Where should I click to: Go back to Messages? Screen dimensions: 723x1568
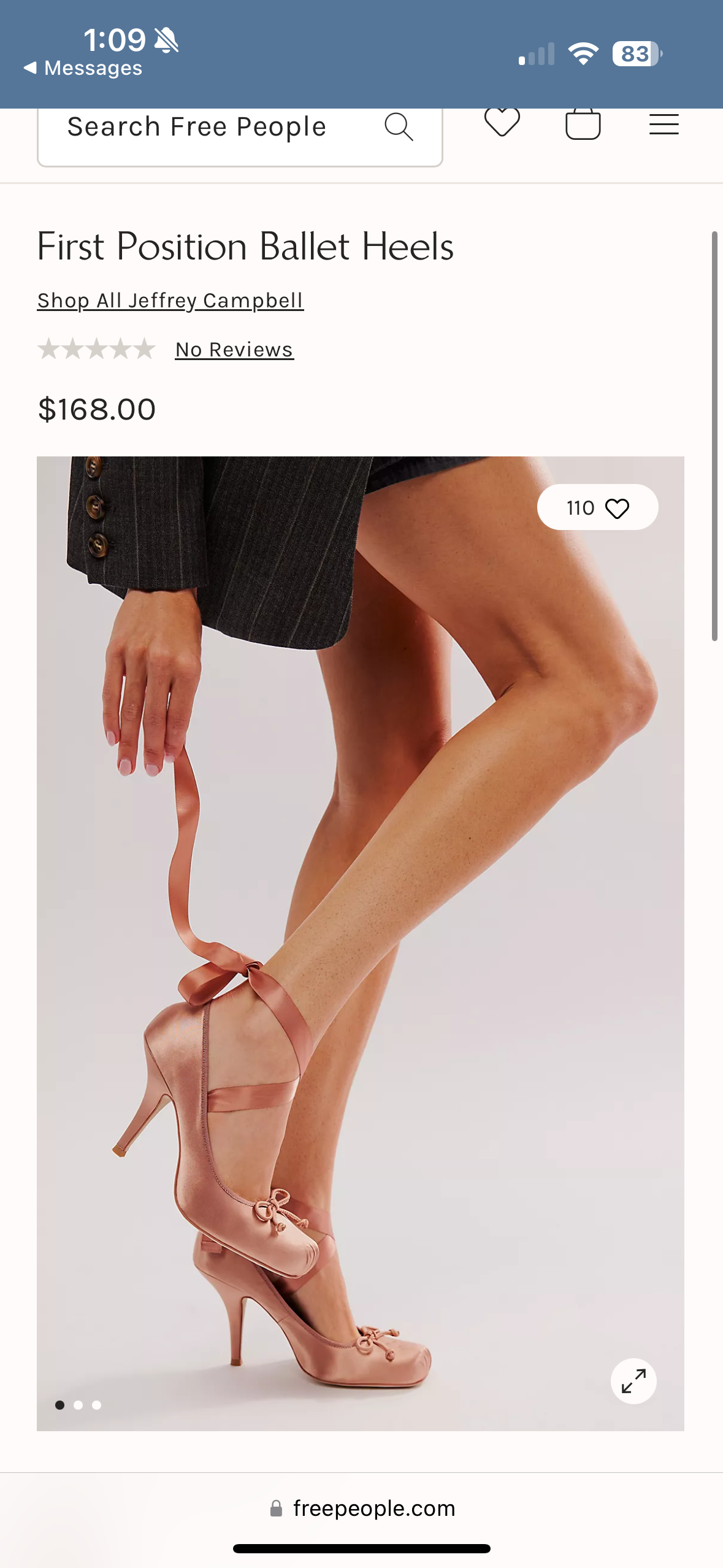click(83, 68)
